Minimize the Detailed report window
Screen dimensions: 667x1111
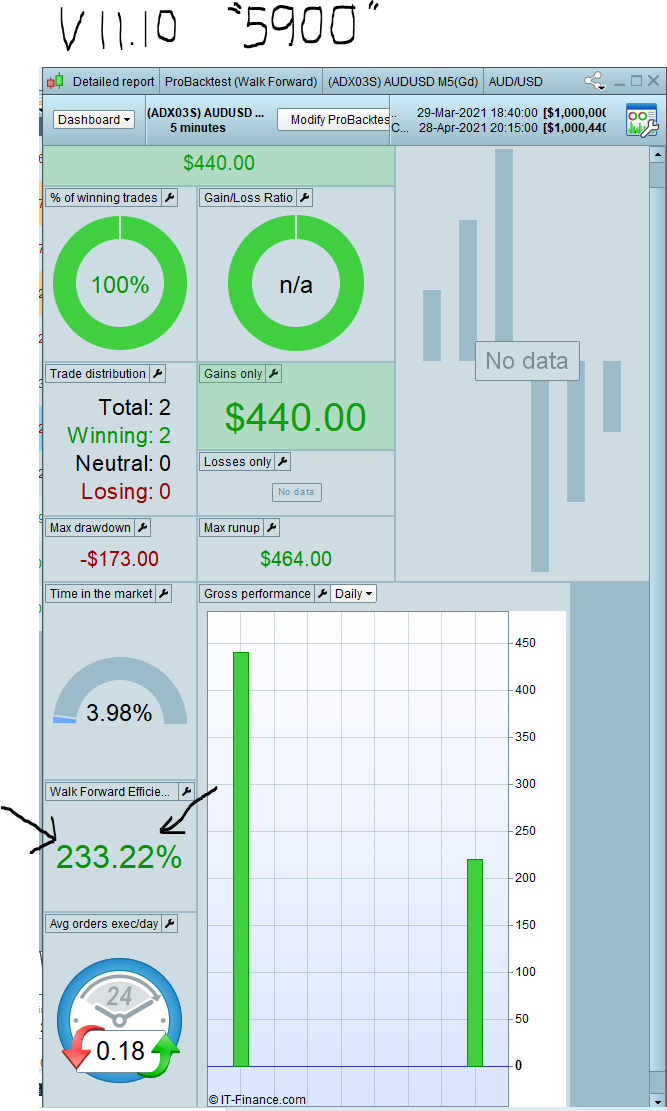point(620,81)
